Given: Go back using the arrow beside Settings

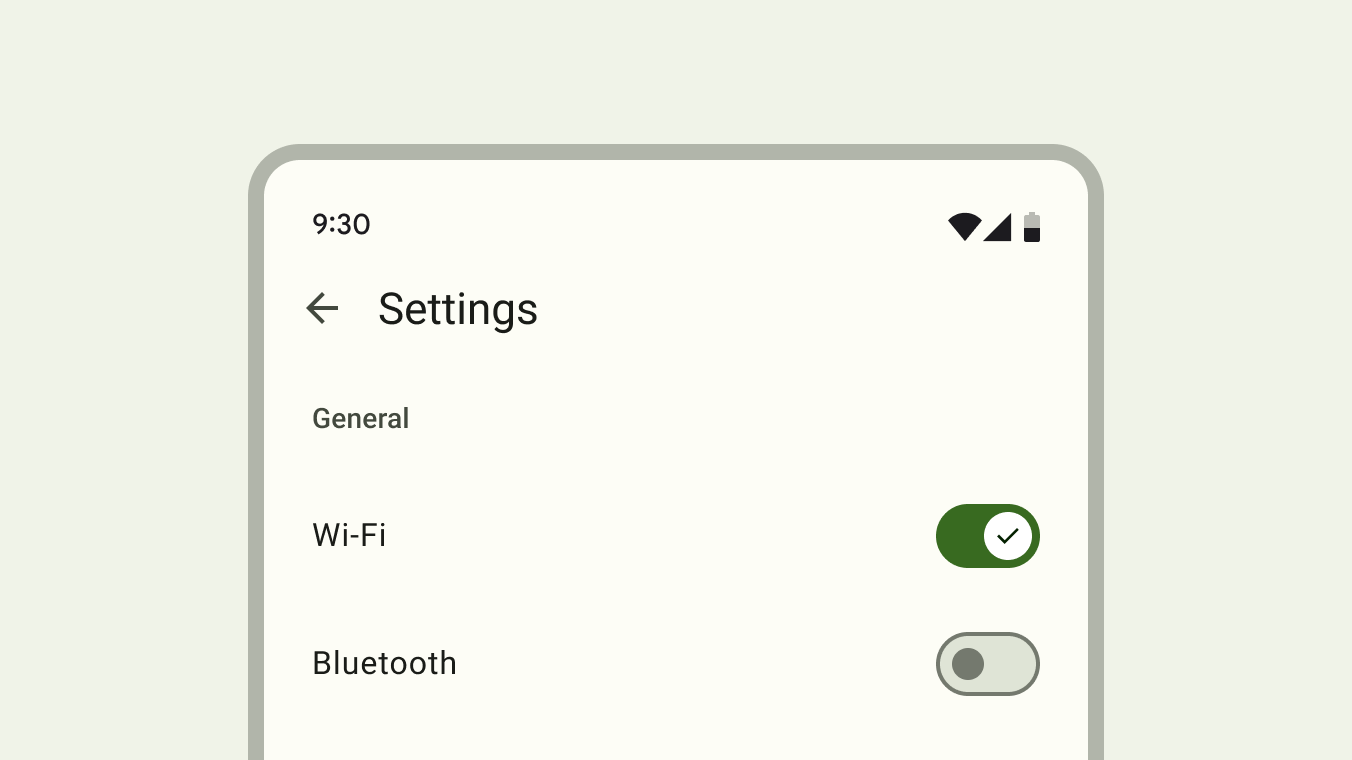Looking at the screenshot, I should [x=322, y=308].
